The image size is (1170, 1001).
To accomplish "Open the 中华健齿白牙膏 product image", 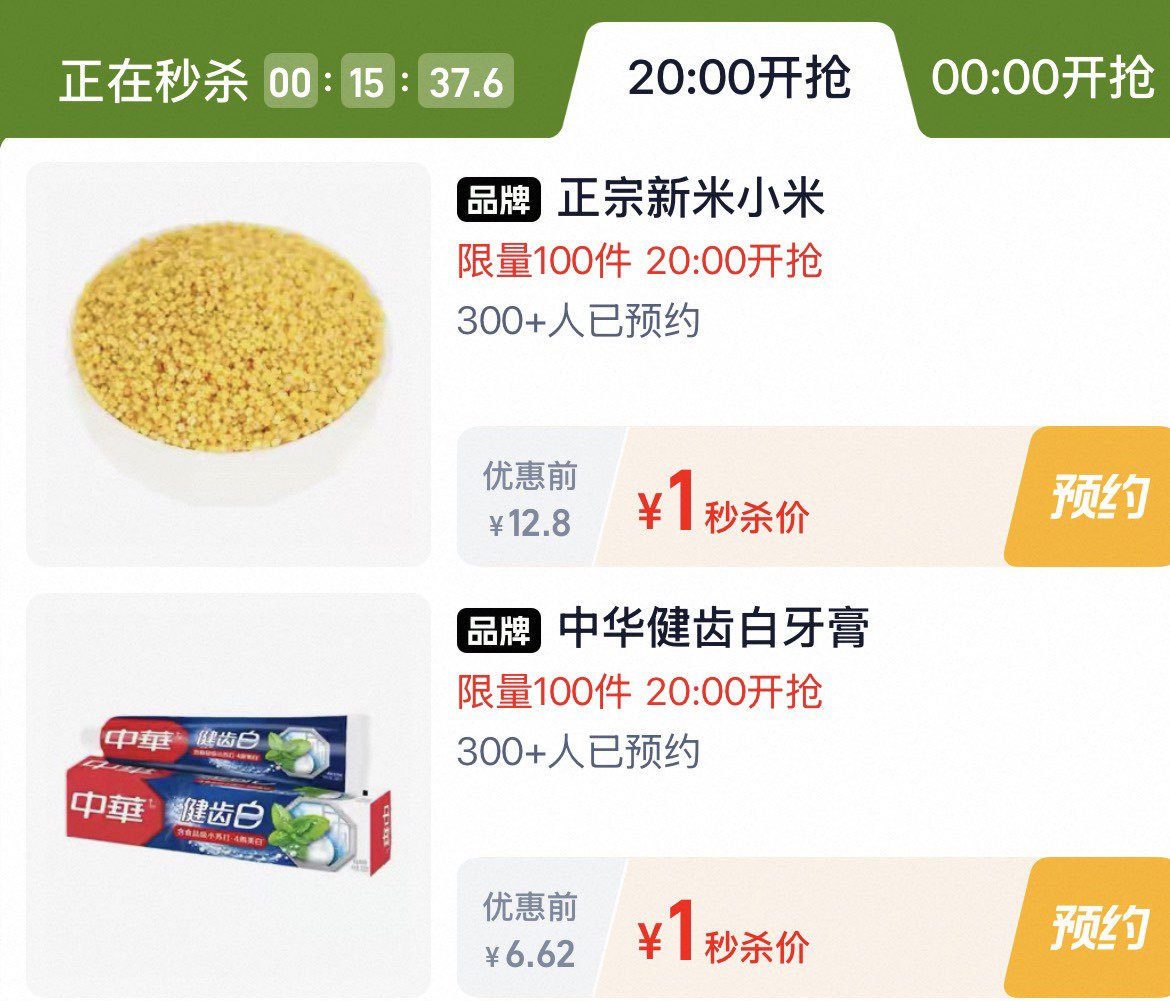I will 228,796.
